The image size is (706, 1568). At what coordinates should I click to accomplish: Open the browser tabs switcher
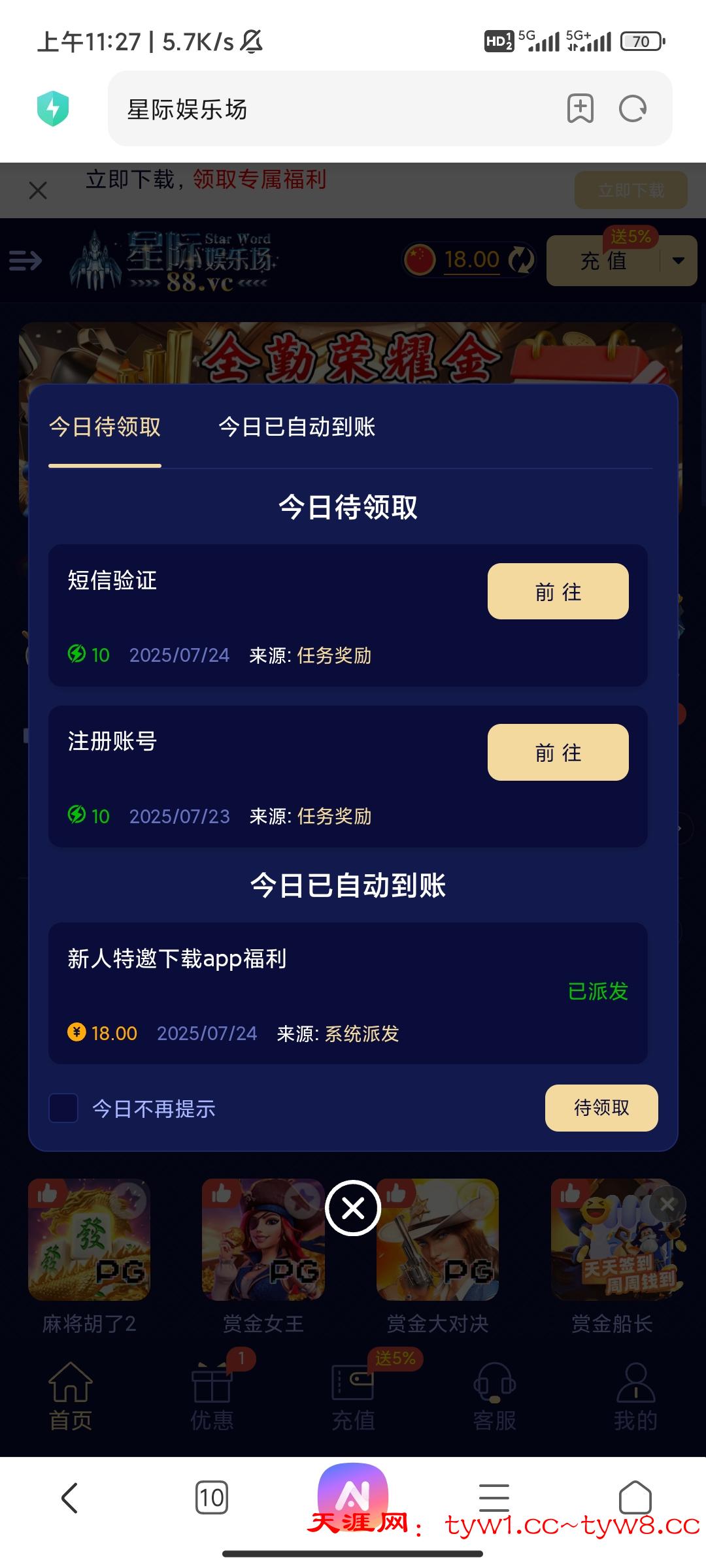point(211,1497)
